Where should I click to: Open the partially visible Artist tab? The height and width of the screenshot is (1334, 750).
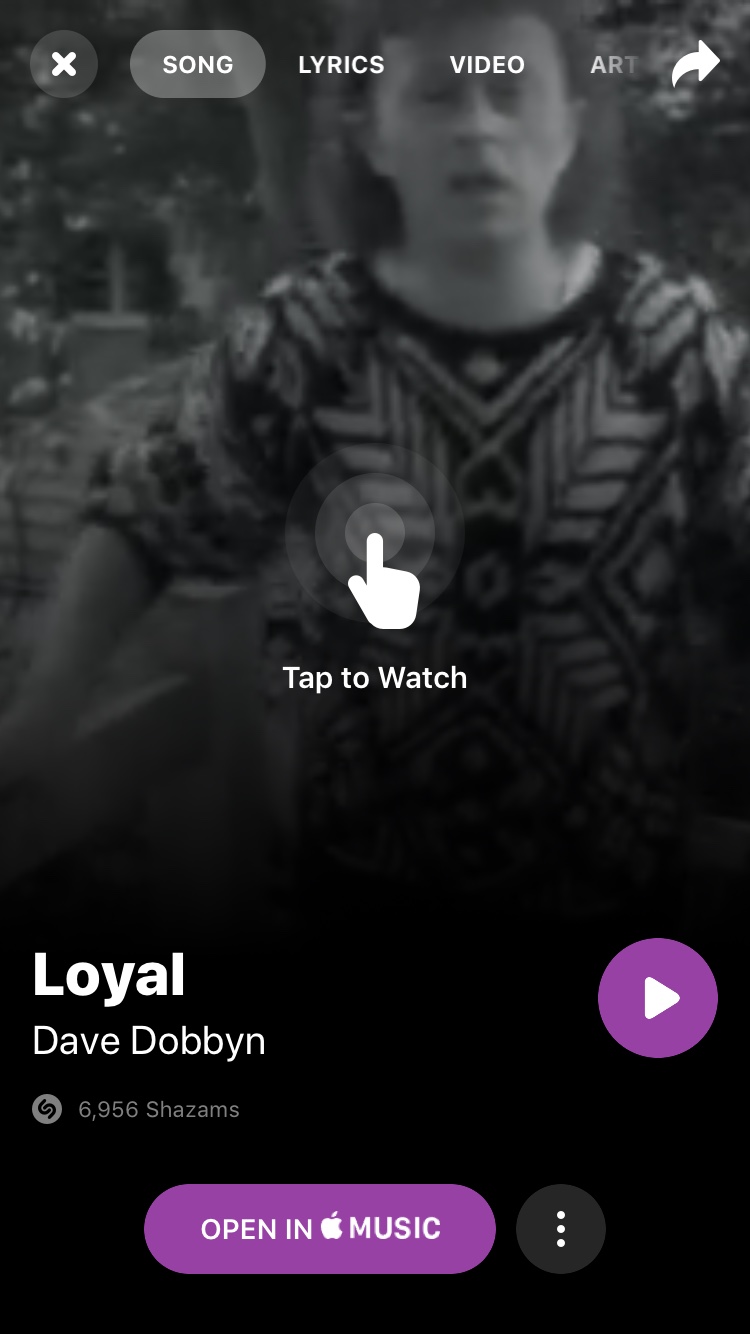click(x=613, y=64)
